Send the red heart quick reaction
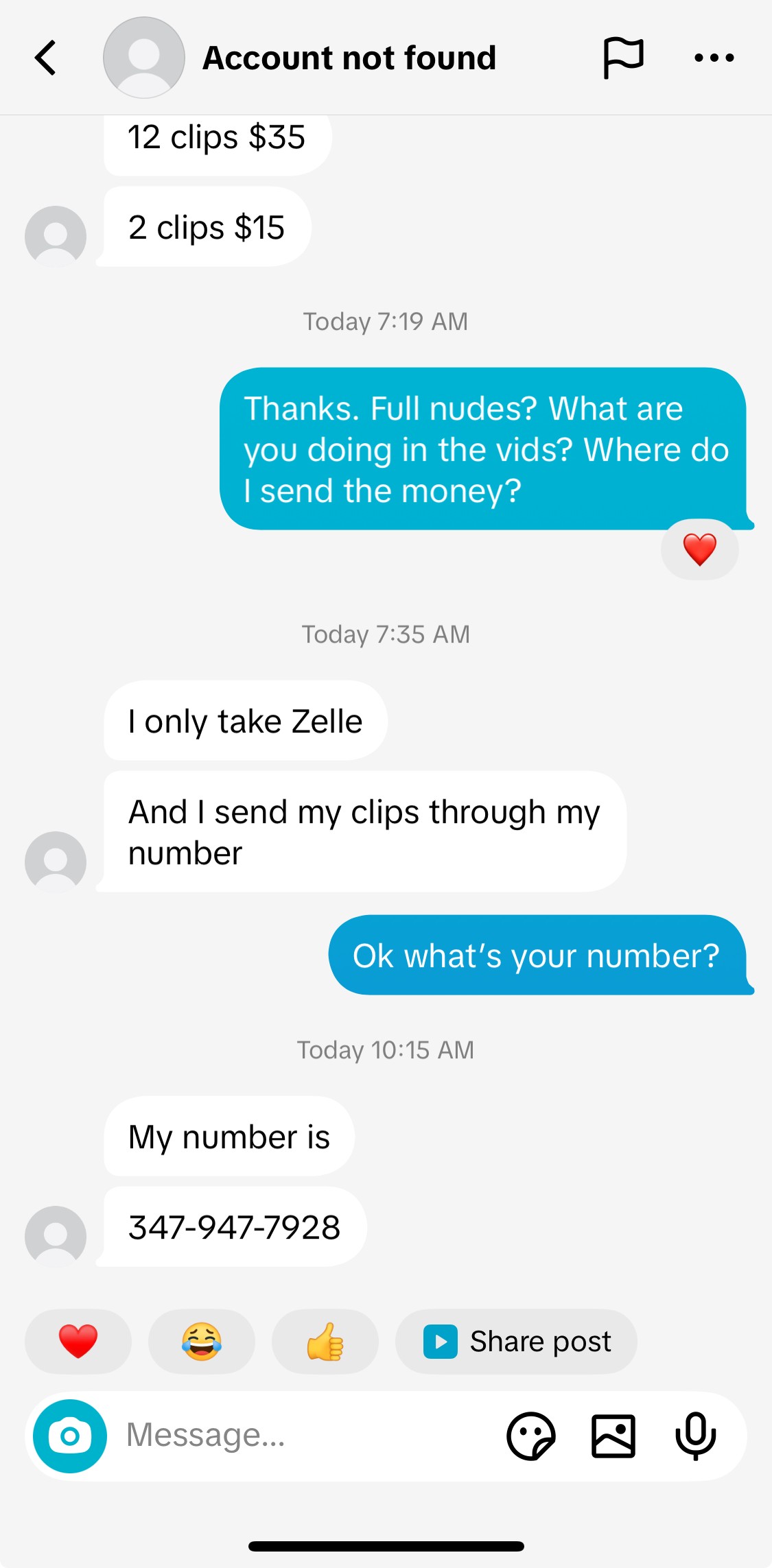Image resolution: width=772 pixels, height=1568 pixels. [78, 1341]
